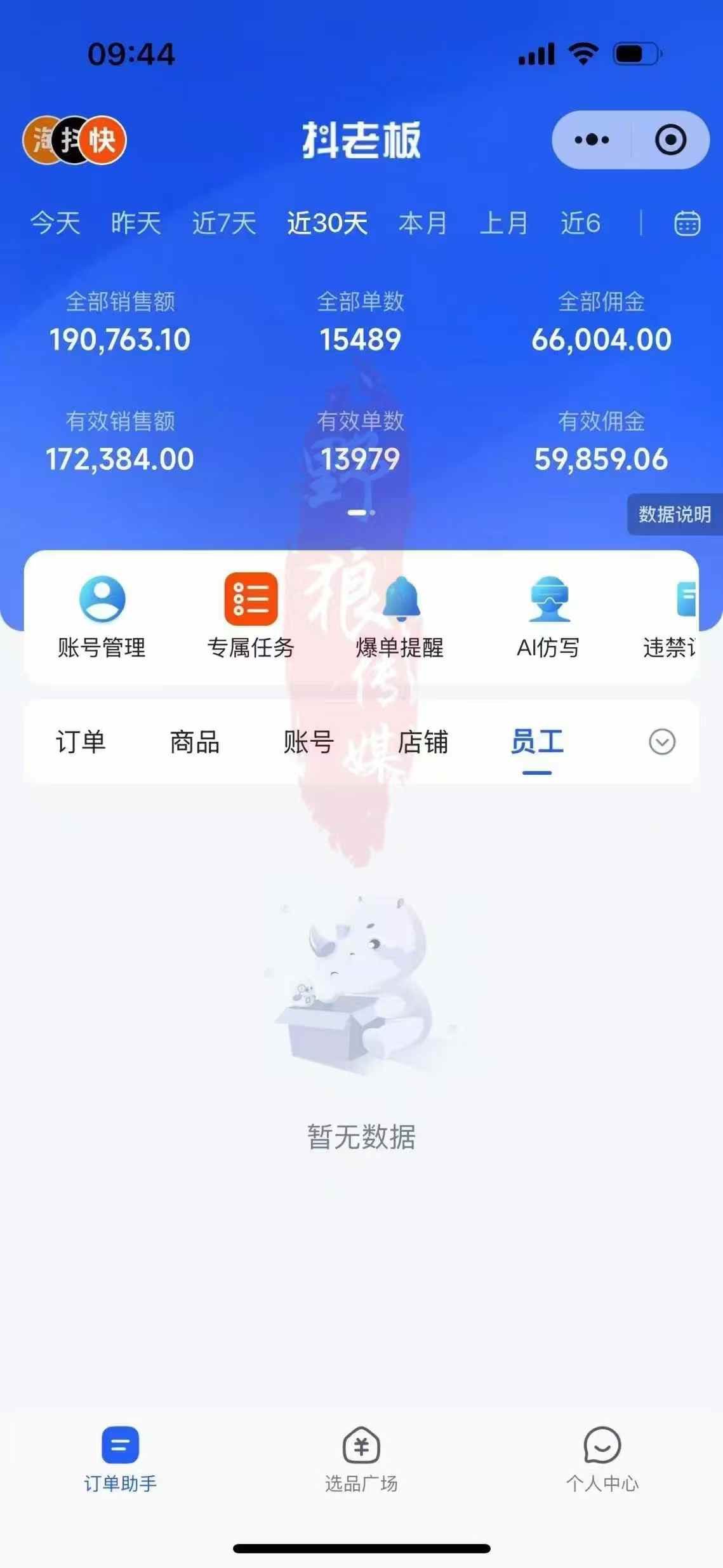Image resolution: width=723 pixels, height=1568 pixels.
Task: Select the 昨天 date range
Action: tap(136, 224)
